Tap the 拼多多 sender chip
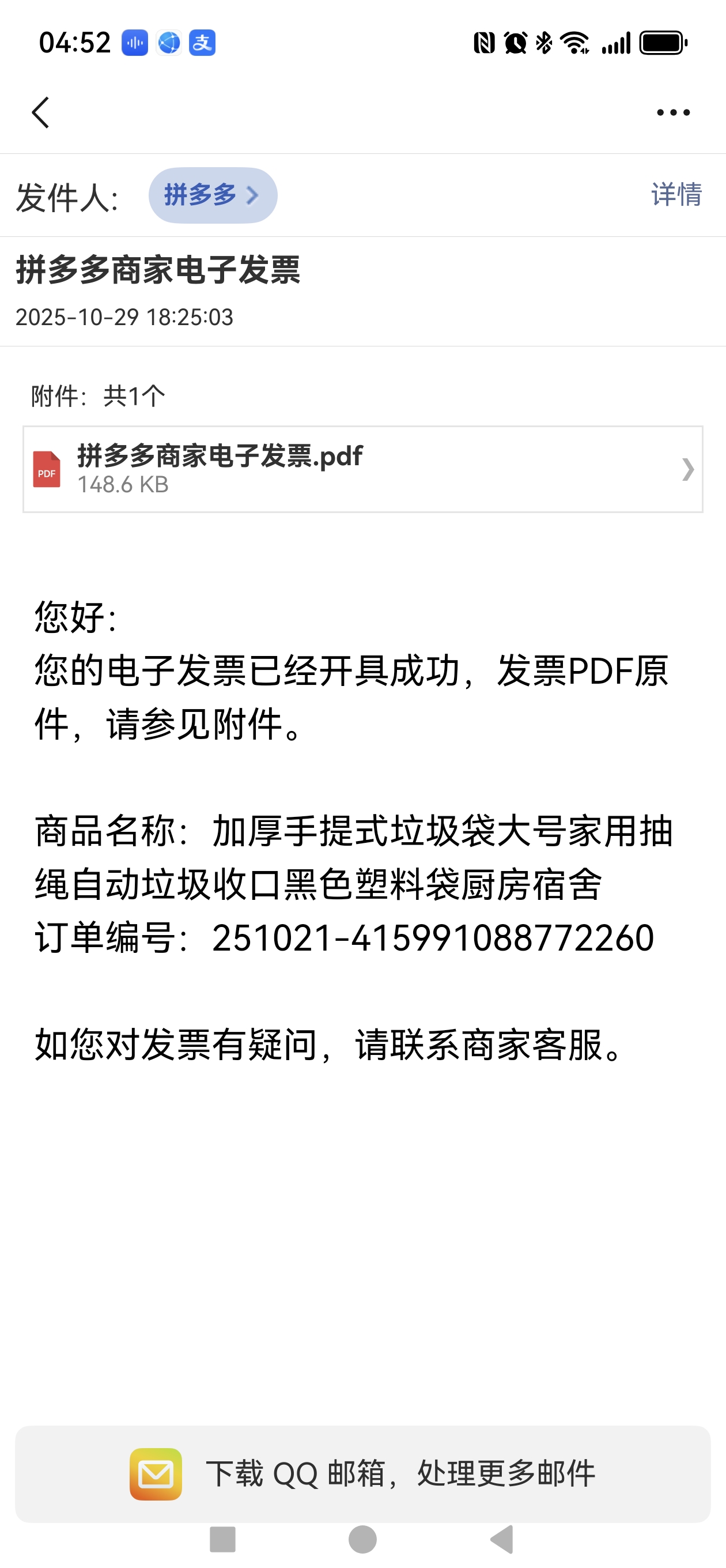The image size is (726, 1568). click(213, 195)
